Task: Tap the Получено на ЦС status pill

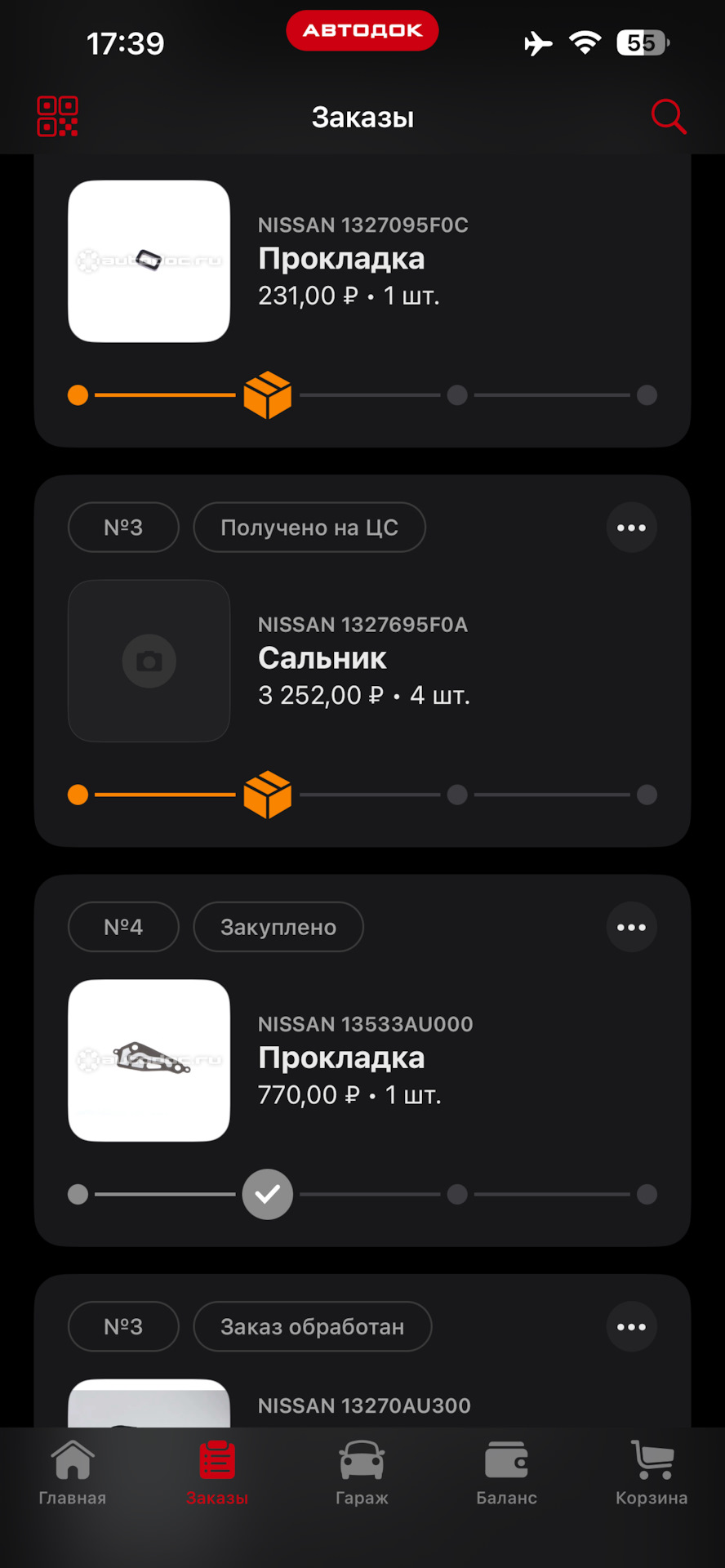Action: 309,528
